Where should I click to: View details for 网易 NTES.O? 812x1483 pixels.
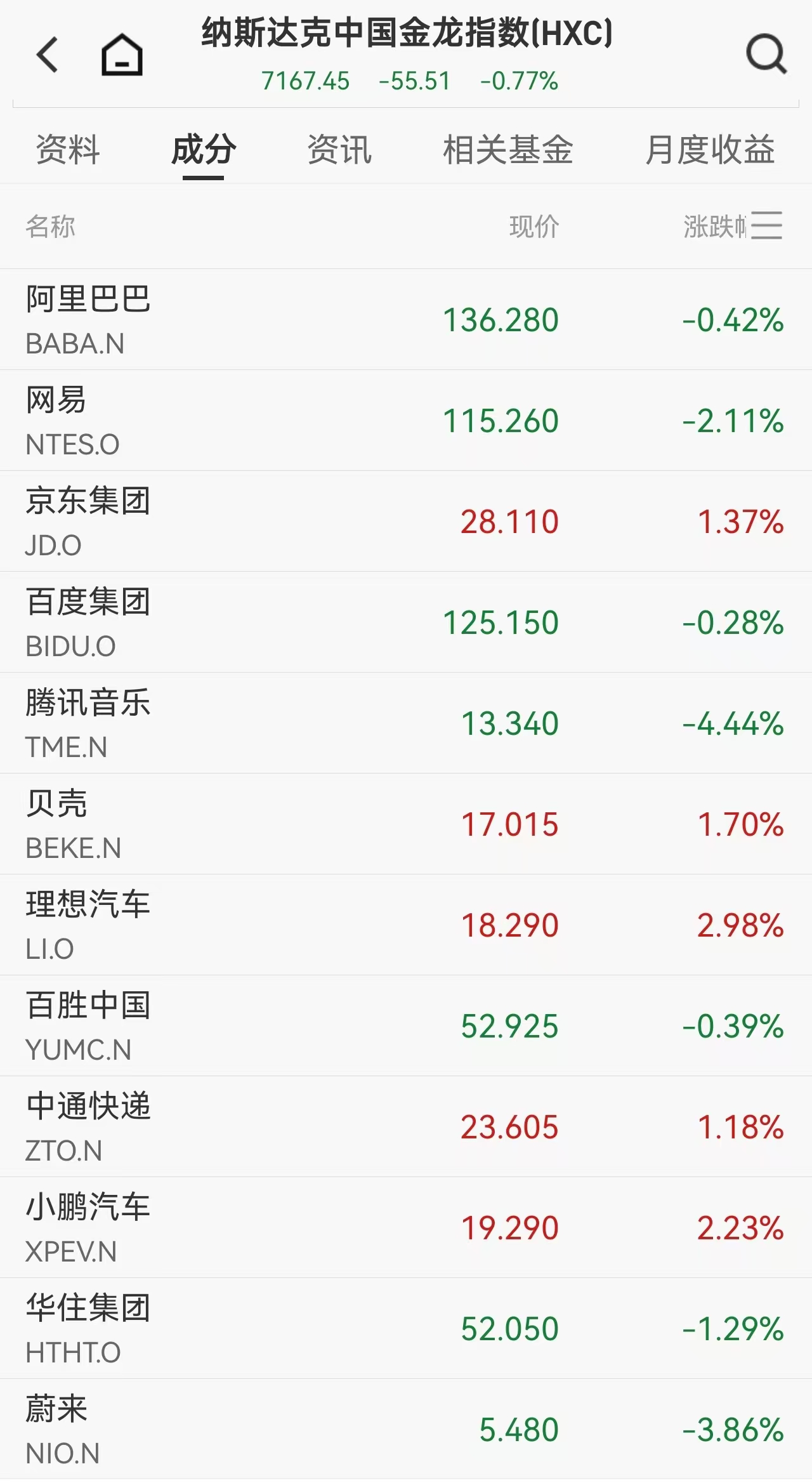click(x=406, y=420)
